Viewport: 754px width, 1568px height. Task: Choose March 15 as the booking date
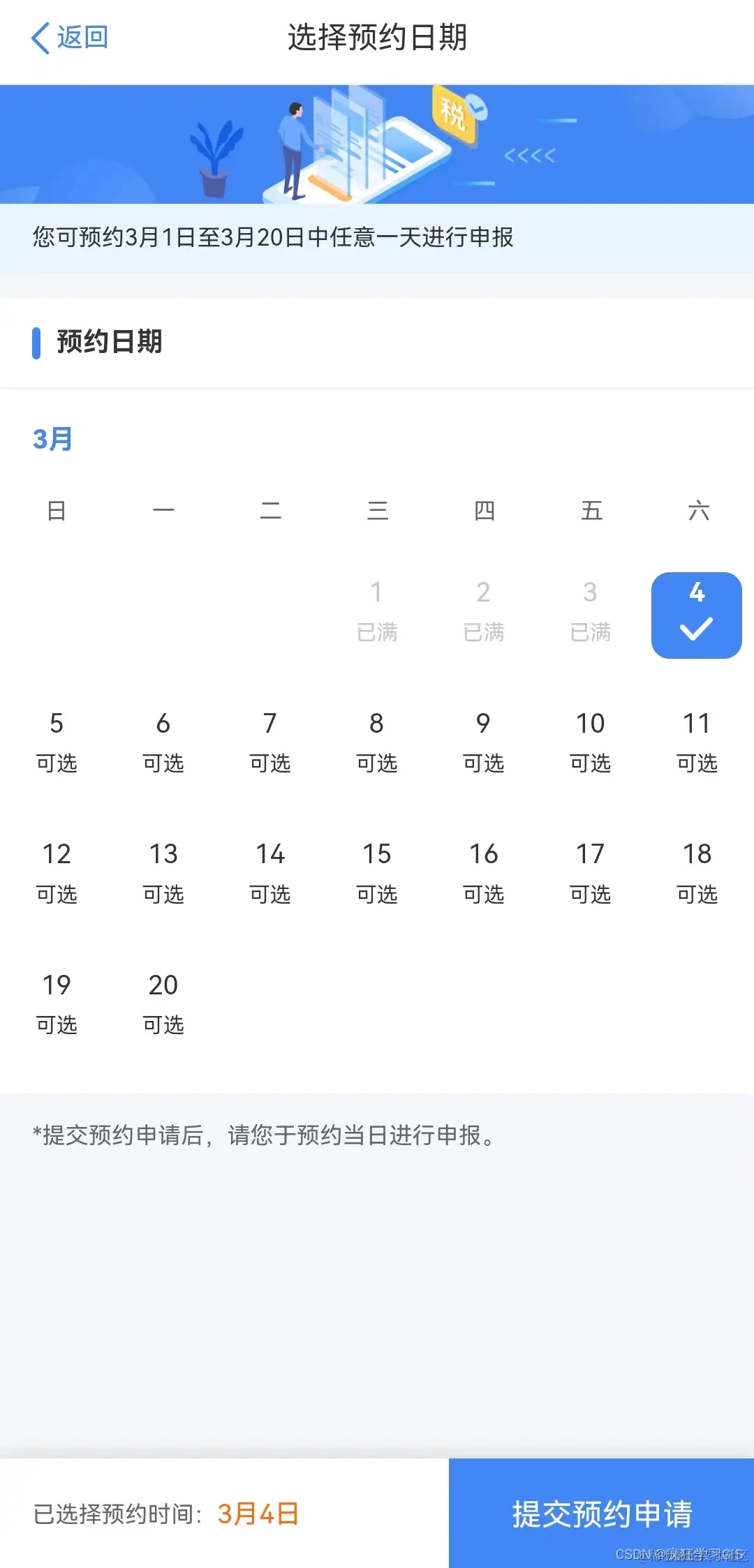(x=377, y=872)
